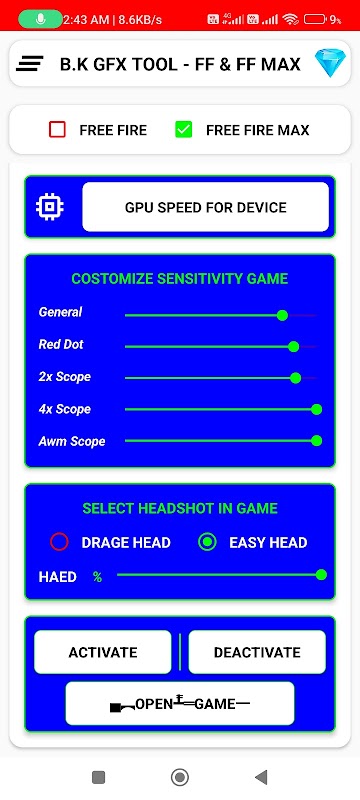Tap the DEACTIVATE button
Viewport: 360px width, 800px height.
[257, 652]
